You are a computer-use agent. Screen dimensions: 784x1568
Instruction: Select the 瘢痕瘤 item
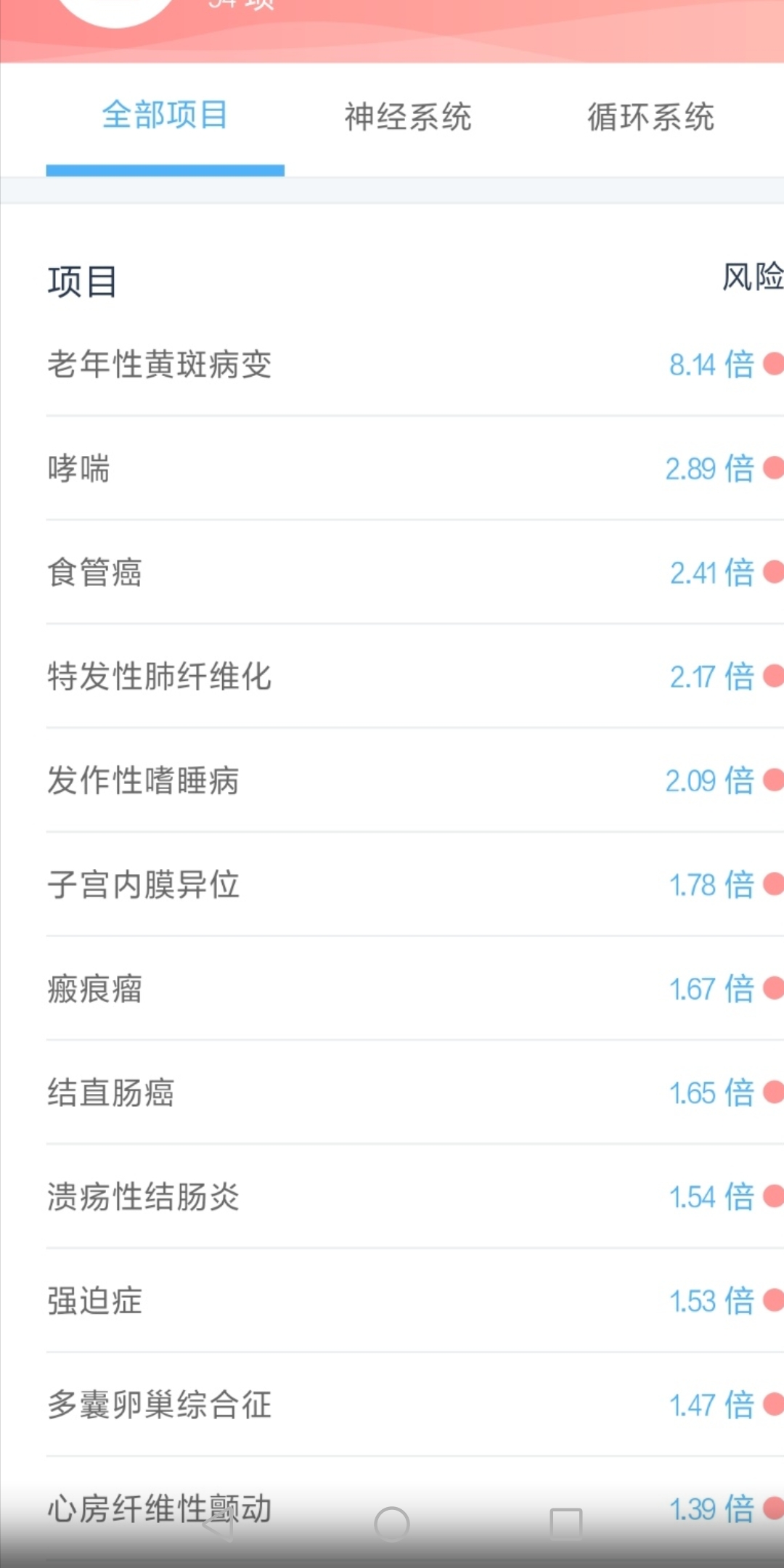pos(415,988)
